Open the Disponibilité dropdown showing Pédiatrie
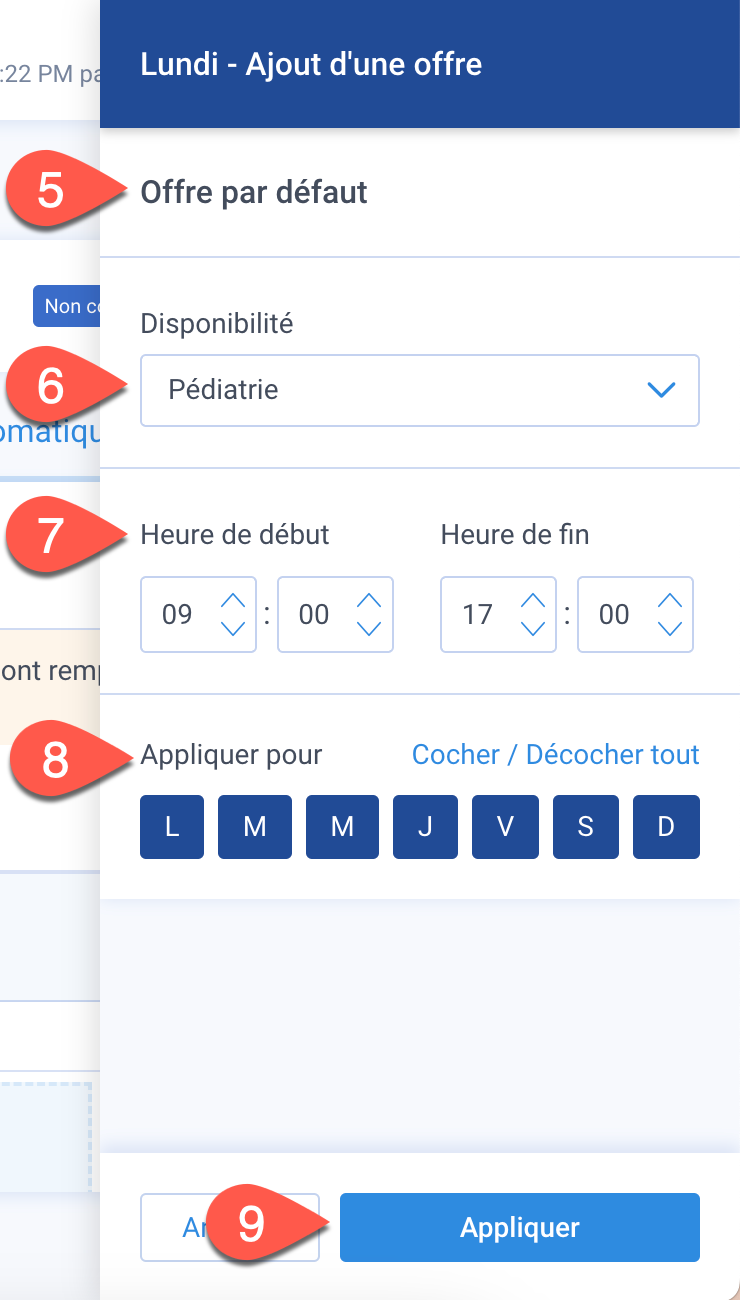The height and width of the screenshot is (1300, 740). (x=419, y=390)
